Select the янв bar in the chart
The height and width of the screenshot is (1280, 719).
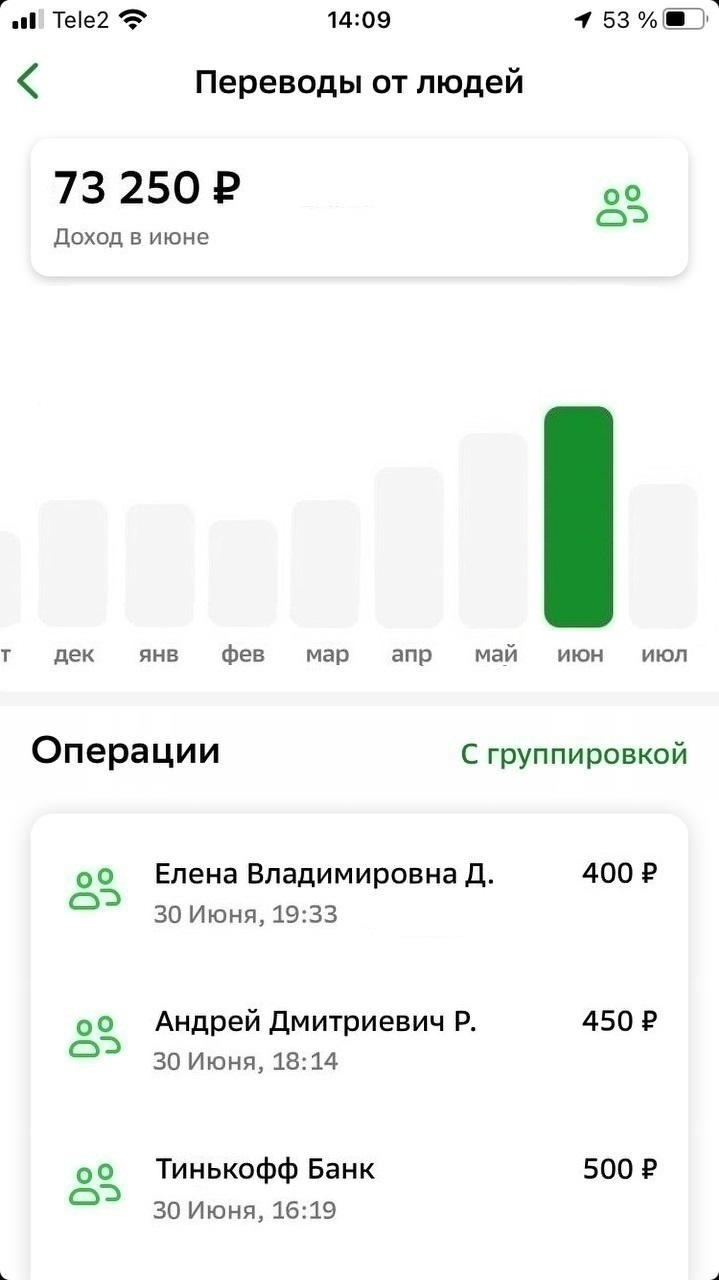(x=160, y=566)
